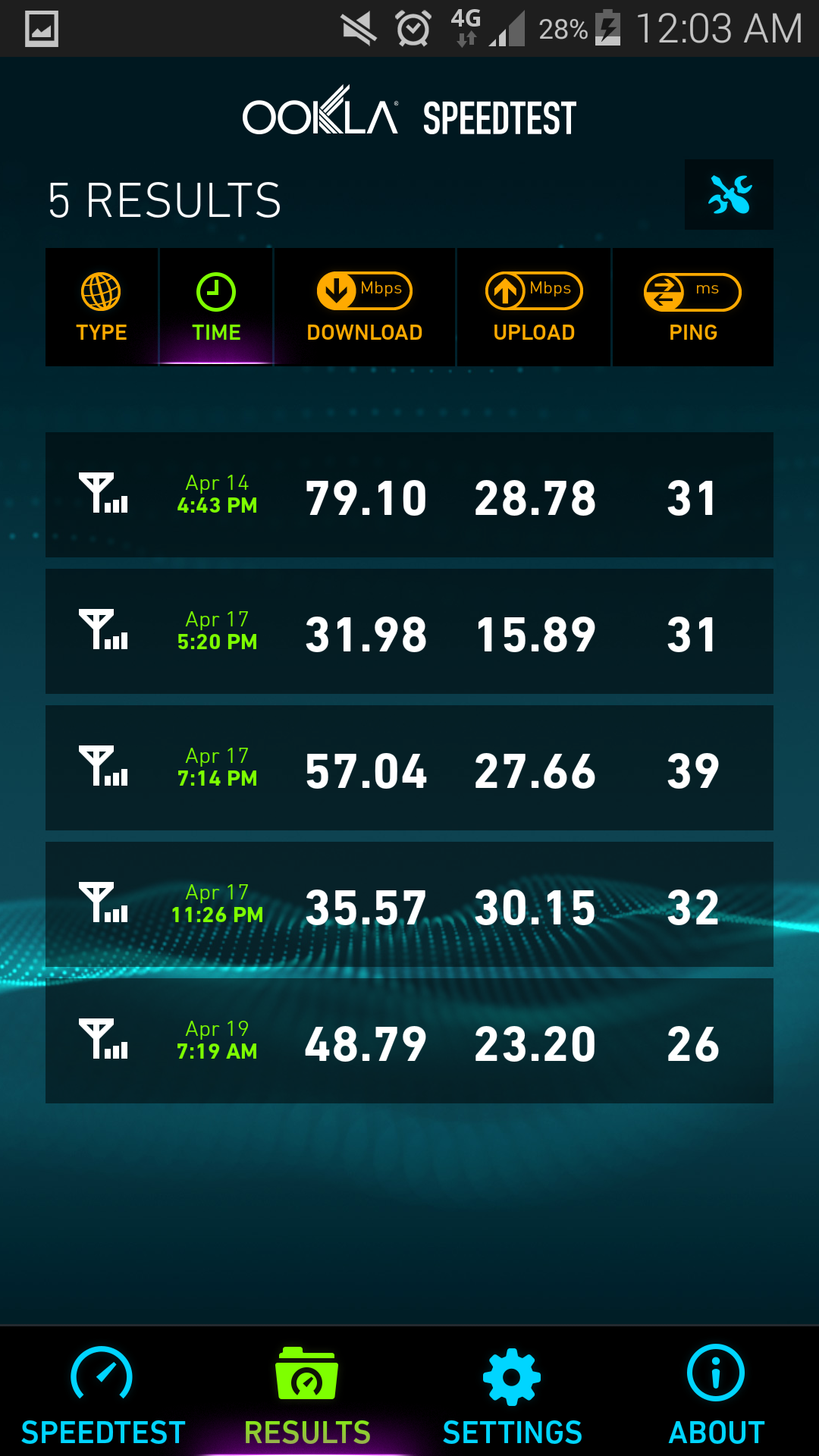View the Apr 17 7:14 PM result
Viewport: 819px width, 1456px height.
(x=409, y=768)
